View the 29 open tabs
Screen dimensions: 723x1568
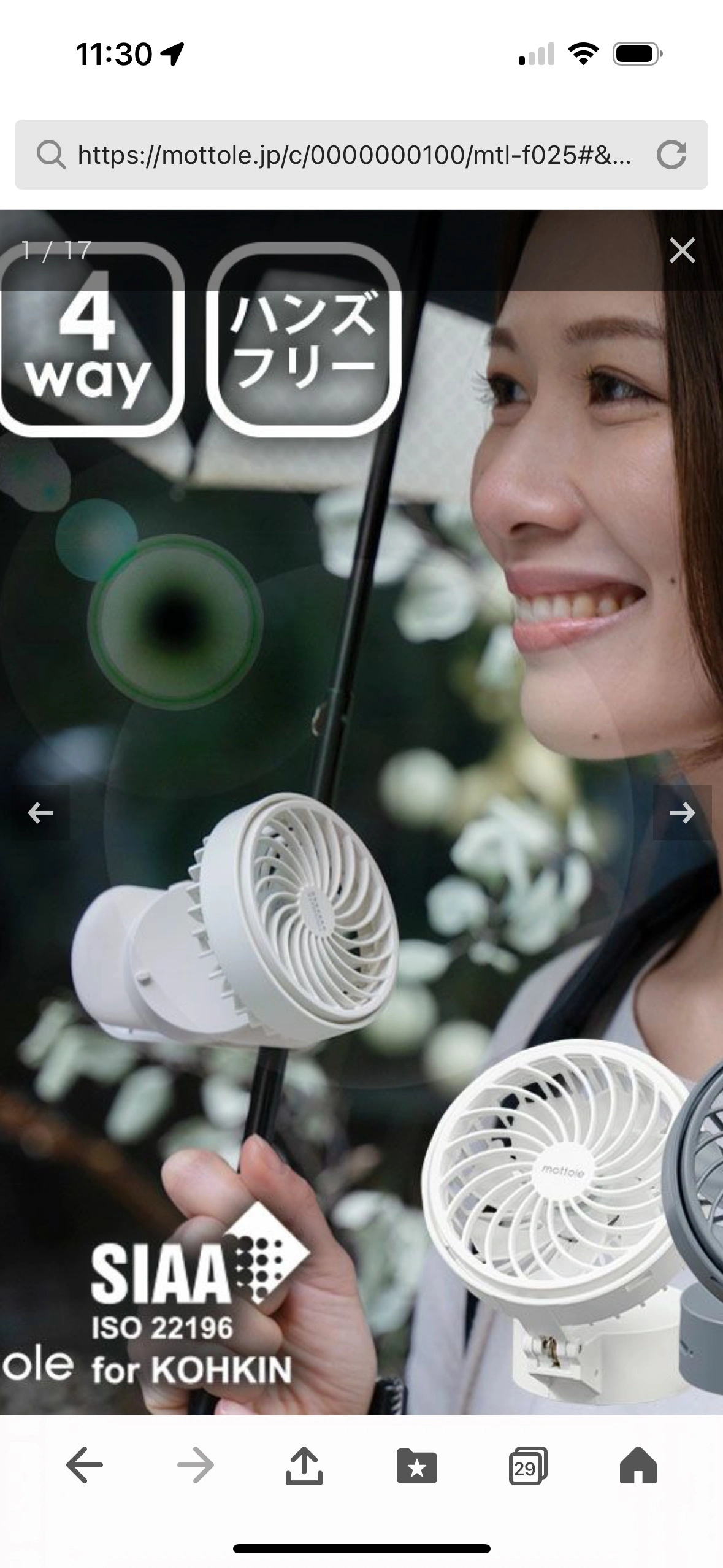pos(527,1466)
